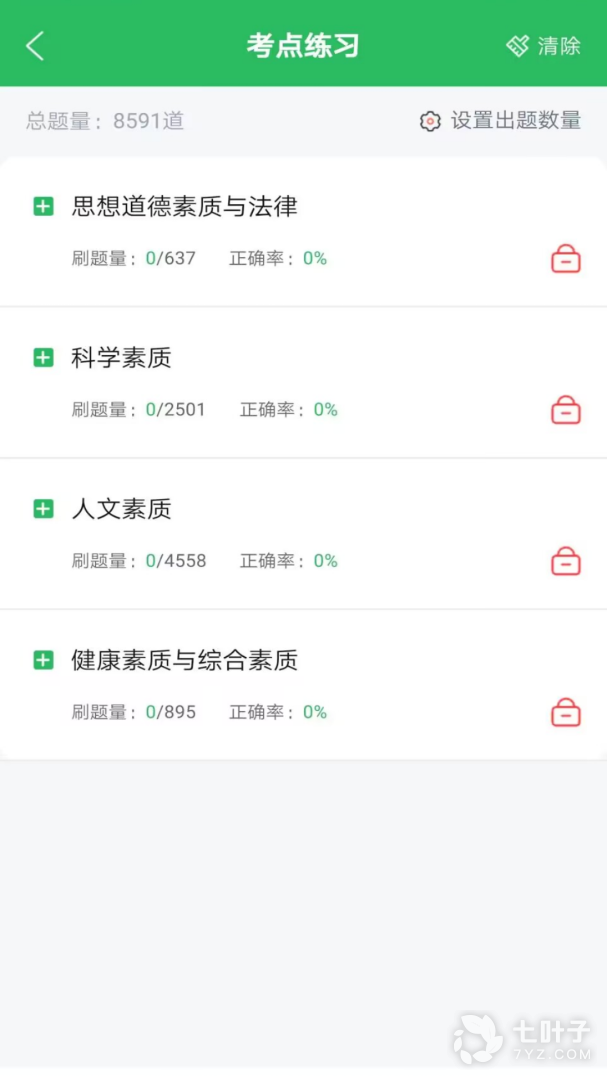Expand the plus icon beside 人文素质
The height and width of the screenshot is (1080, 607).
tap(43, 509)
